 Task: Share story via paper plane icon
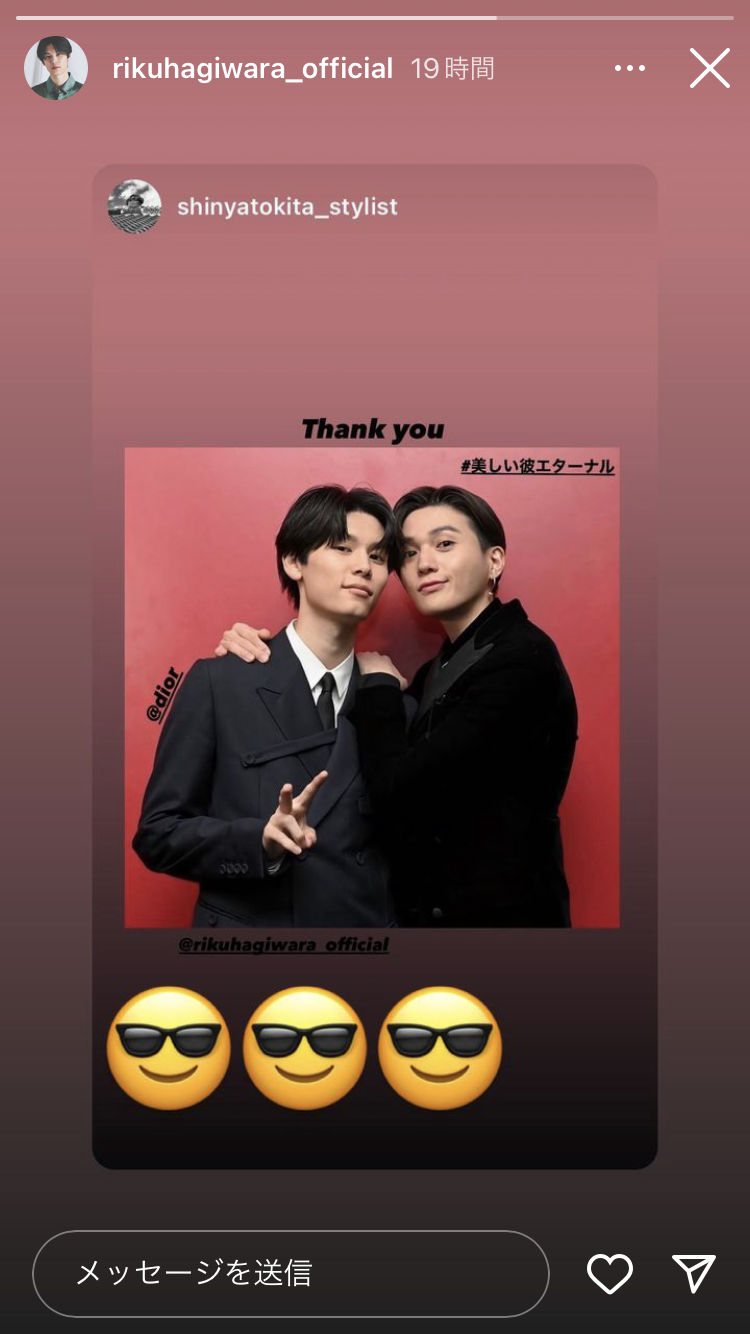click(x=693, y=1273)
